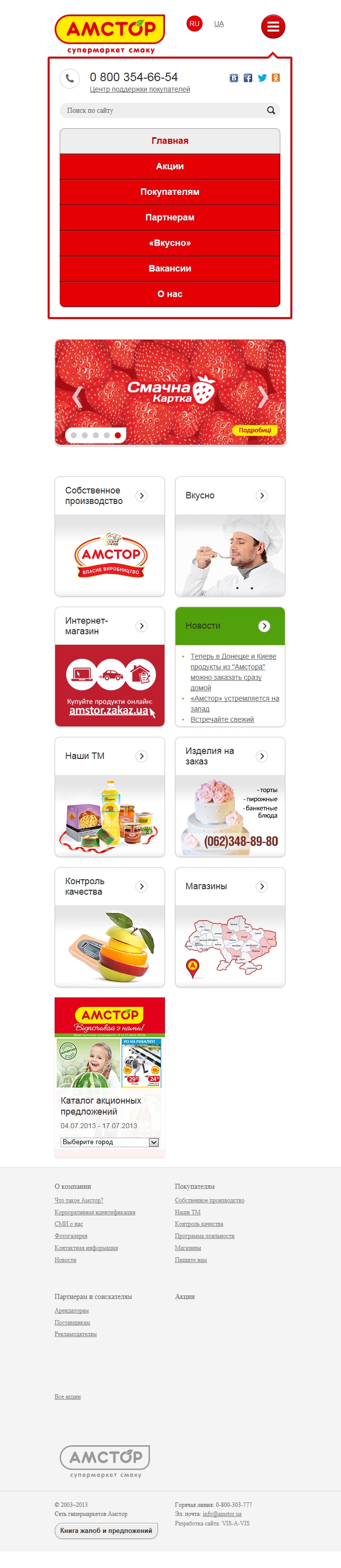This screenshot has width=341, height=1568.
Task: Open the Магазины map card
Action: [x=230, y=926]
